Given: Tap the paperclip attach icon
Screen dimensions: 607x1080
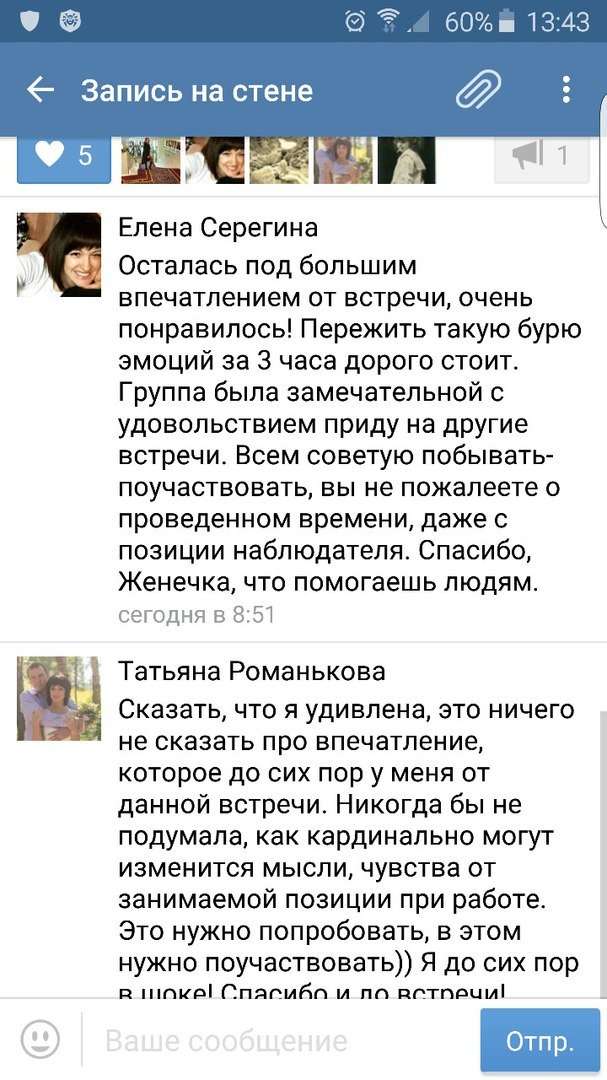Looking at the screenshot, I should (478, 91).
